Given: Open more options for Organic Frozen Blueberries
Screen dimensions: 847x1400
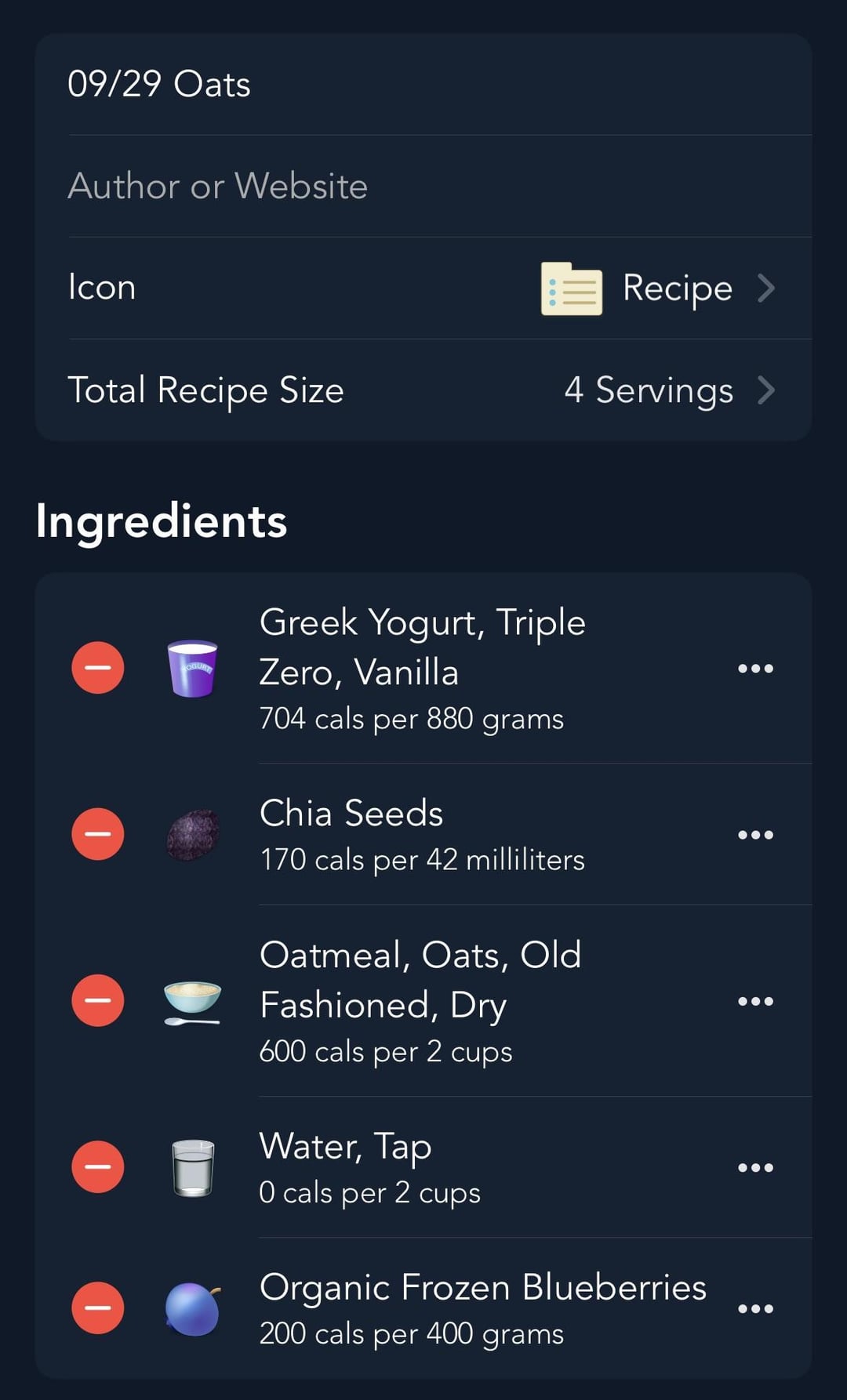Looking at the screenshot, I should coord(755,1308).
